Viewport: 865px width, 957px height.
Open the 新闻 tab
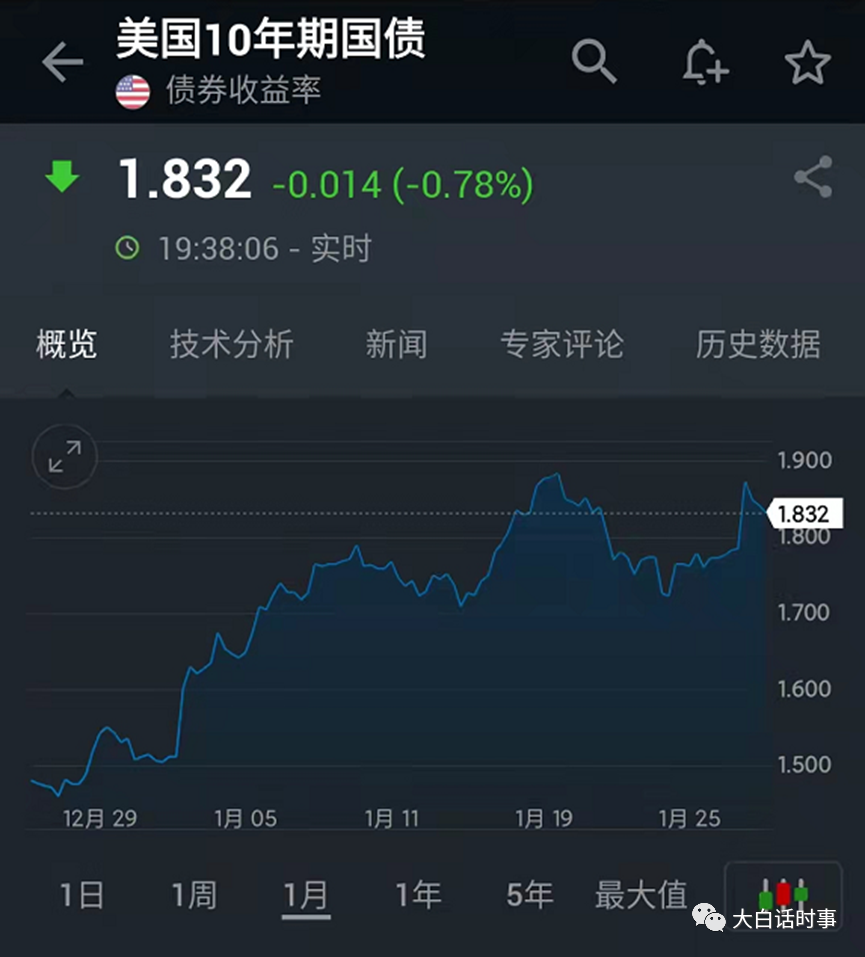[x=396, y=344]
